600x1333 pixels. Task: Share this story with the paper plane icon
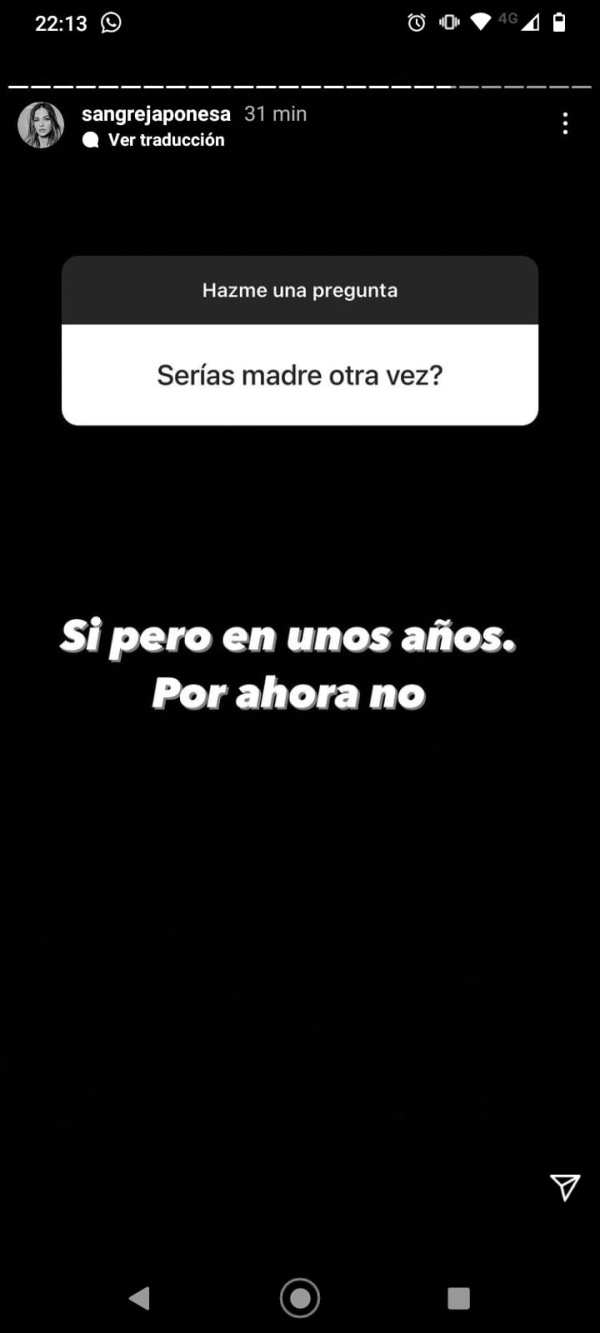click(x=565, y=1187)
